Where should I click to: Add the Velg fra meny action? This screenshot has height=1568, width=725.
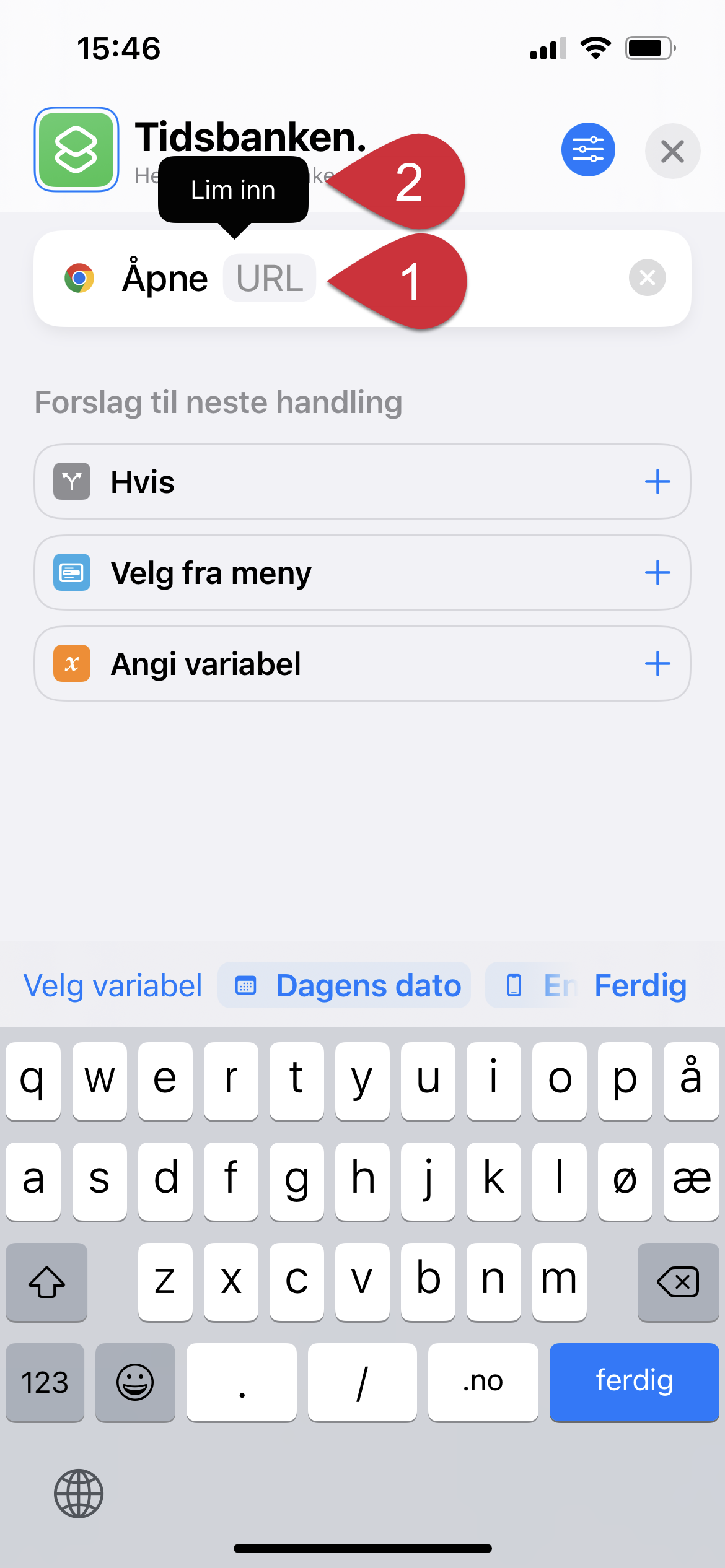pyautogui.click(x=657, y=573)
